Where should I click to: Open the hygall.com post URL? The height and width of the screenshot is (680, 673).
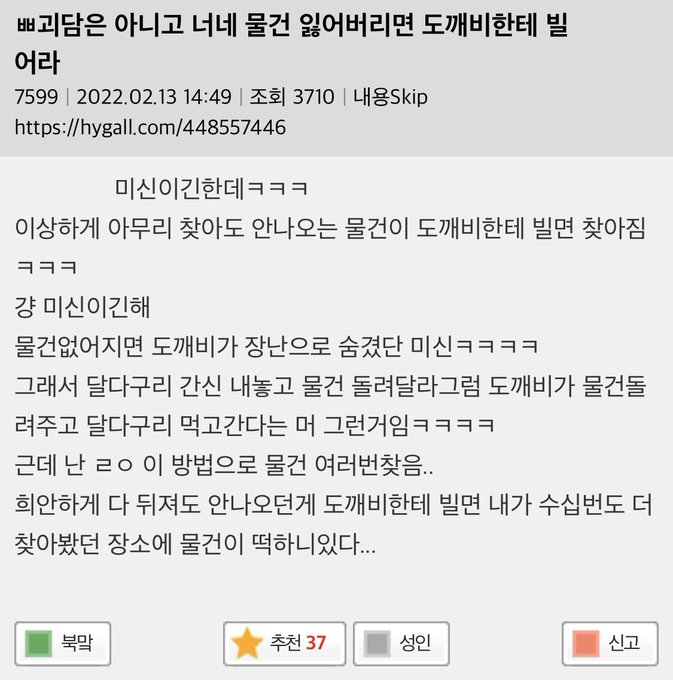point(151,128)
